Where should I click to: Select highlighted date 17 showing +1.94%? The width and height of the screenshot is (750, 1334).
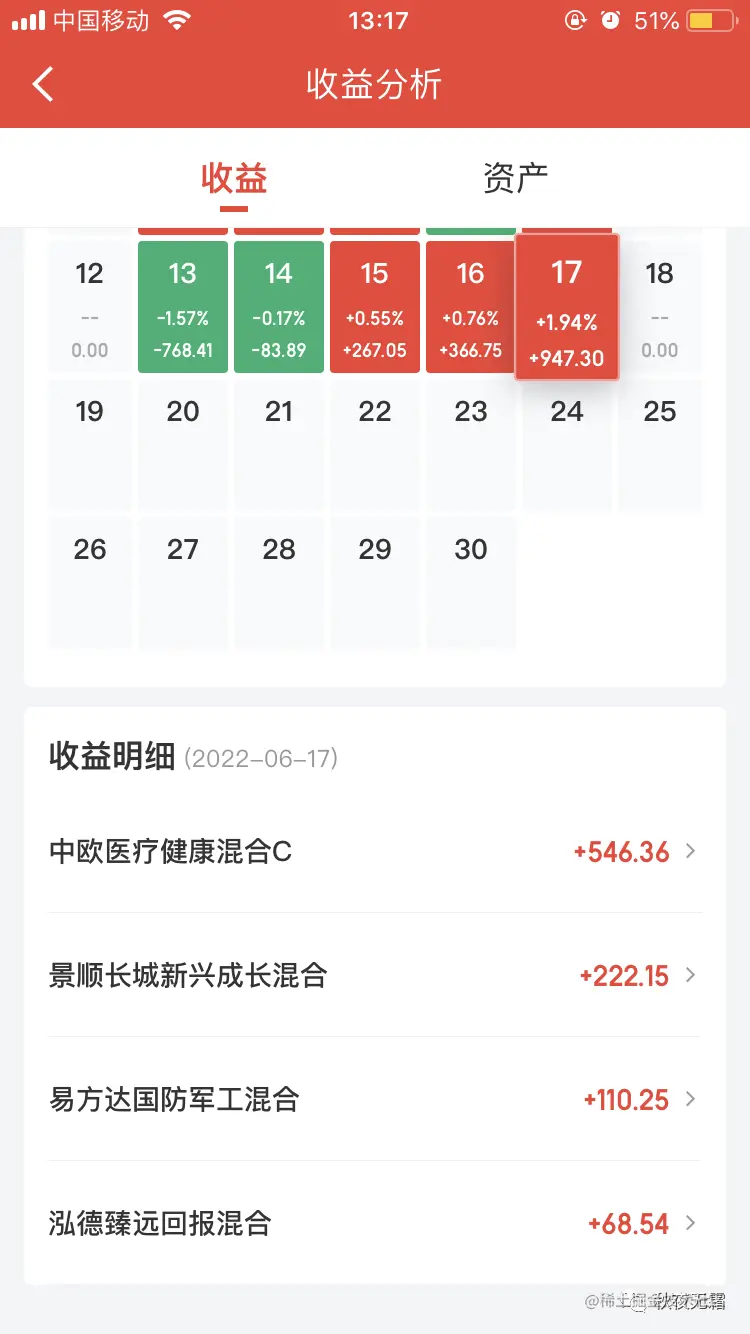566,305
